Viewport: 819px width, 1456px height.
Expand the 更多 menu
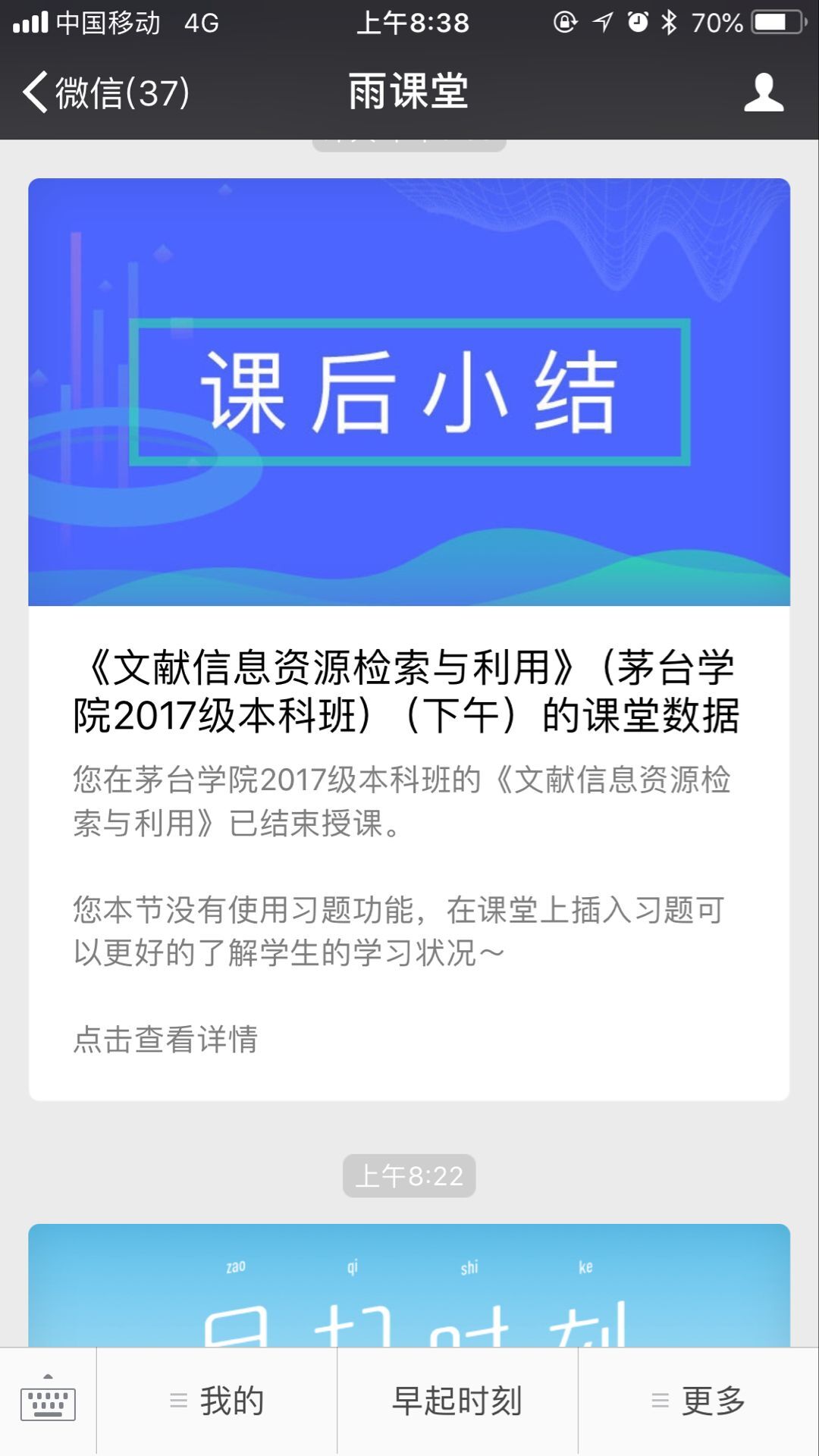[698, 1401]
